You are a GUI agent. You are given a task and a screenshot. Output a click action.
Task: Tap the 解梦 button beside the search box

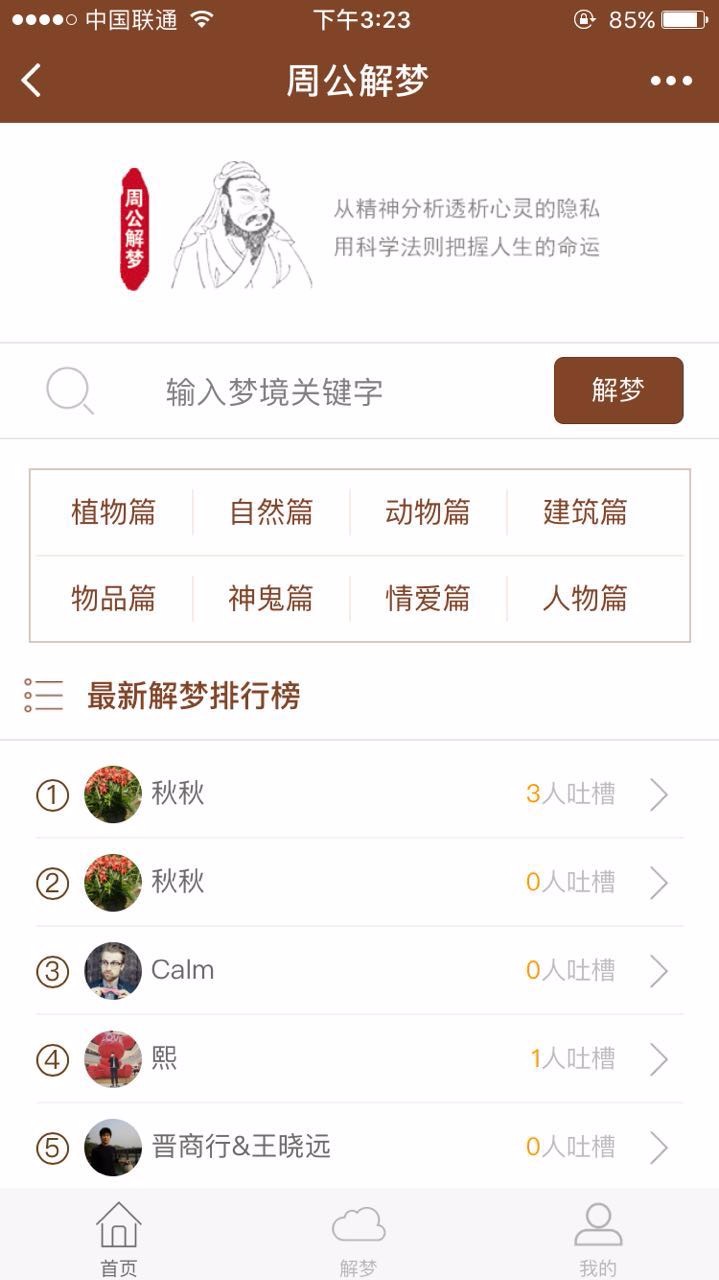point(618,391)
